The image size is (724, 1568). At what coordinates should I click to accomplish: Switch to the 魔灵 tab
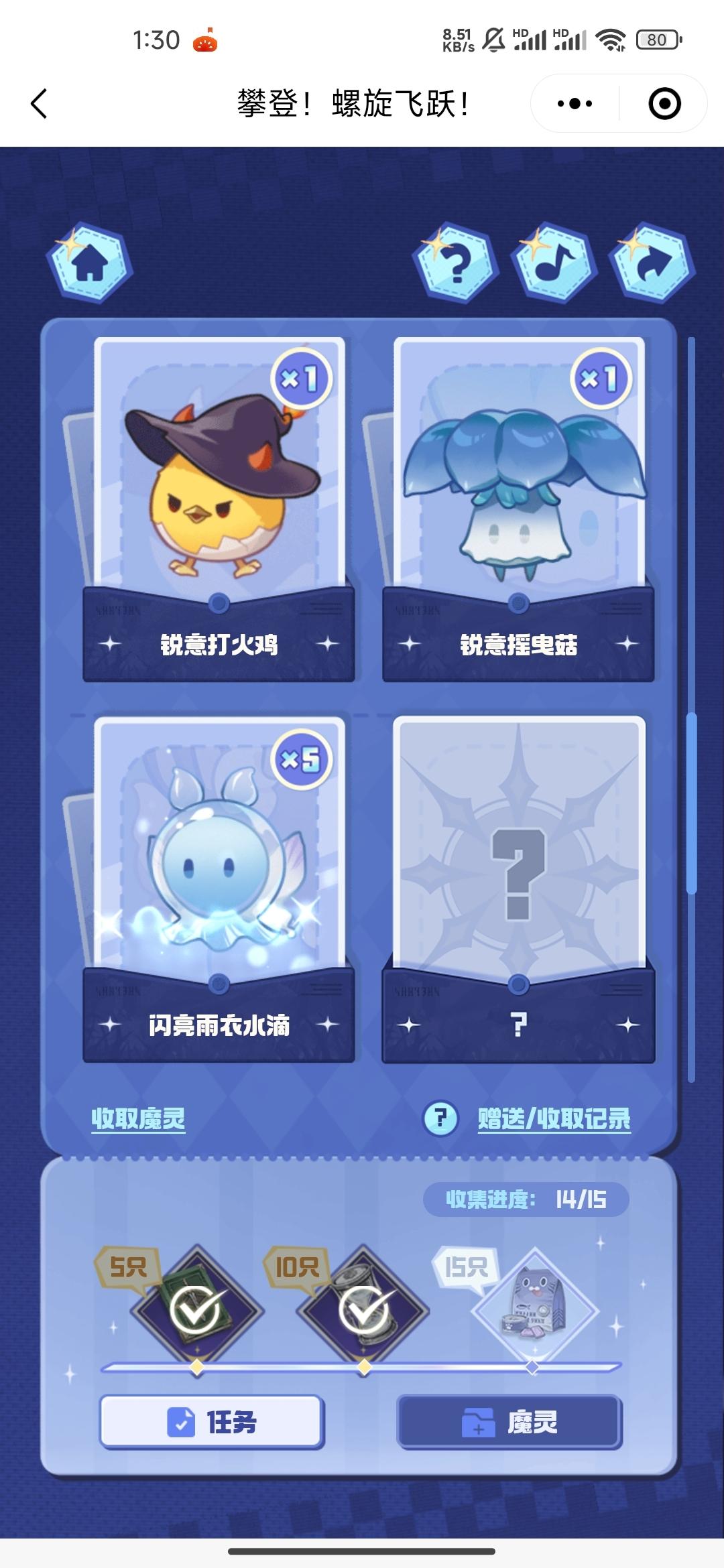pyautogui.click(x=509, y=1421)
